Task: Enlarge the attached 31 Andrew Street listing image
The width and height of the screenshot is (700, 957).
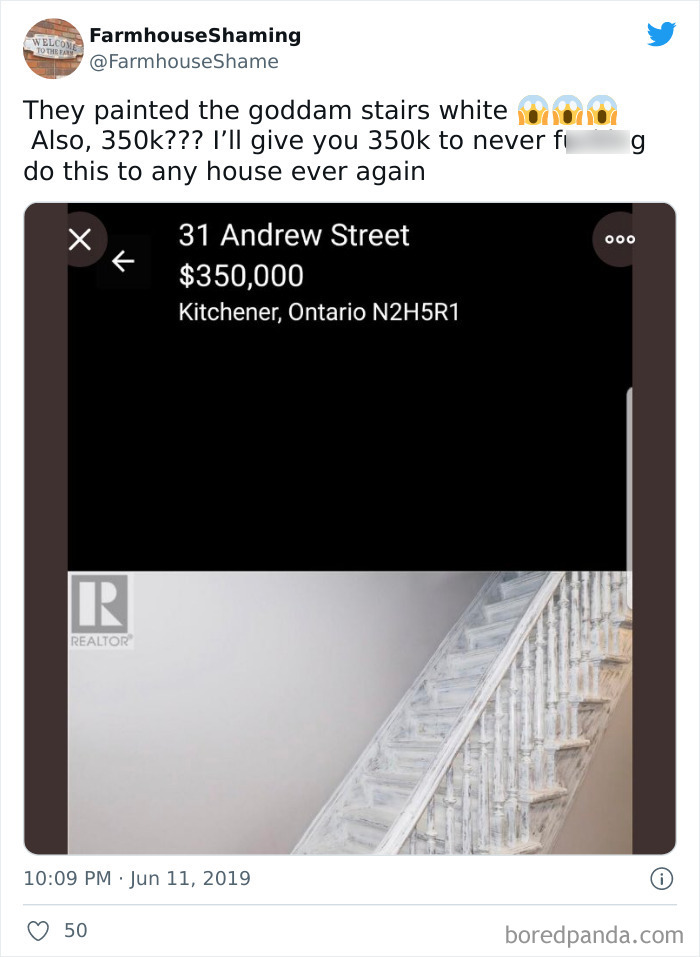Action: click(x=350, y=529)
